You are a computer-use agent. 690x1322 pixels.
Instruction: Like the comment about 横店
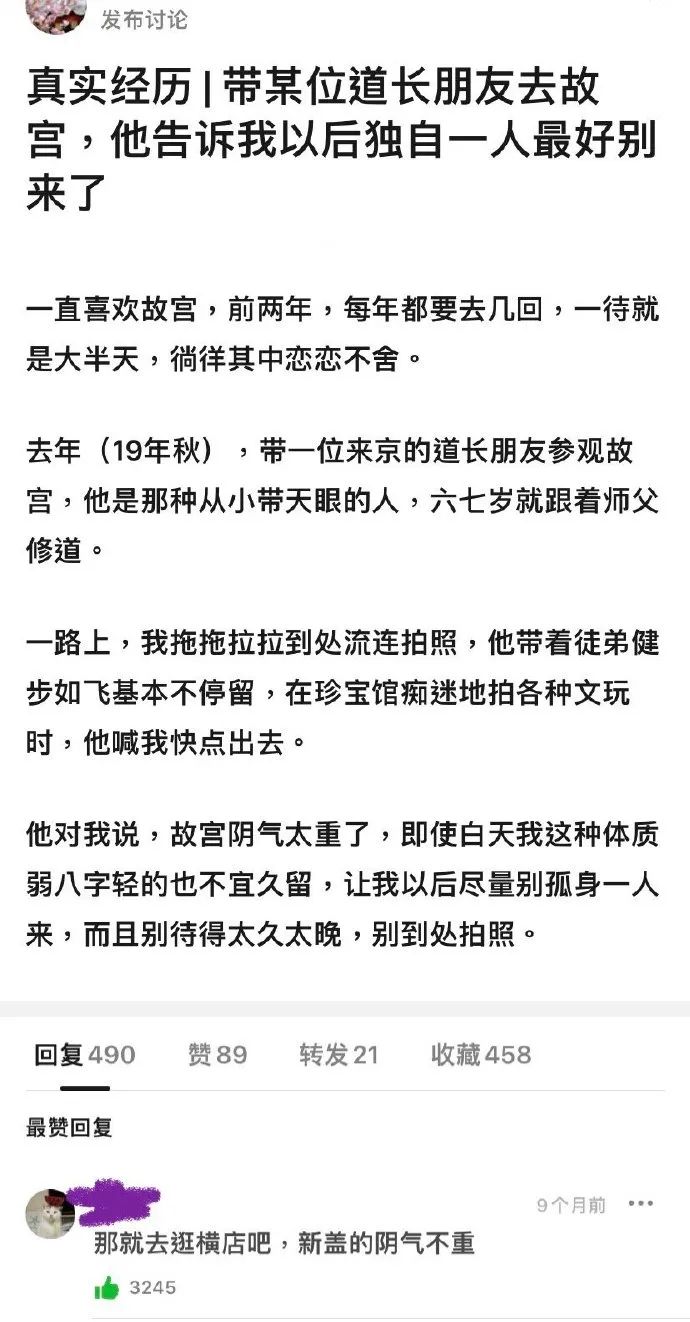pyautogui.click(x=107, y=1288)
